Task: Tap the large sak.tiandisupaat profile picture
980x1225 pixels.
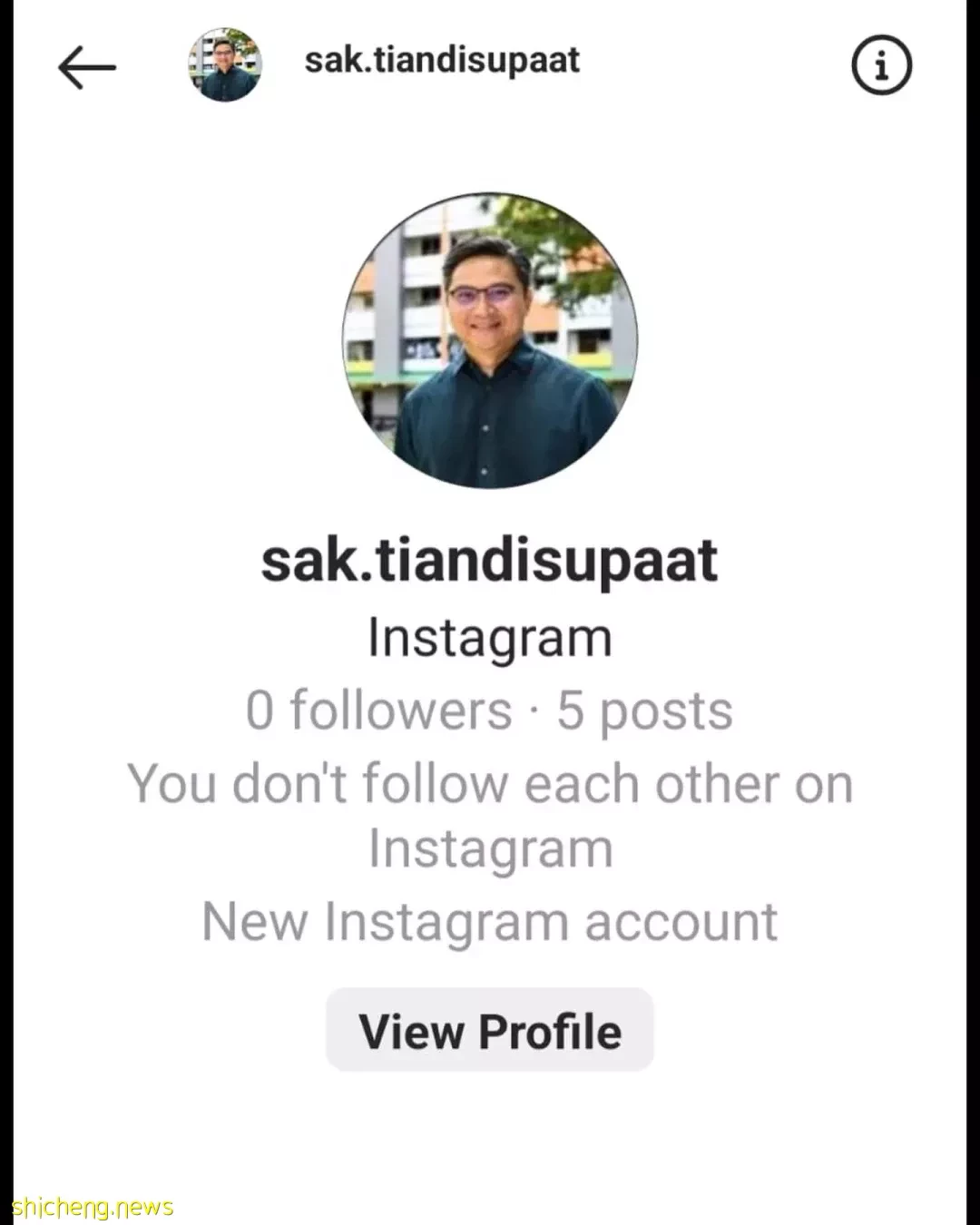Action: (x=490, y=340)
